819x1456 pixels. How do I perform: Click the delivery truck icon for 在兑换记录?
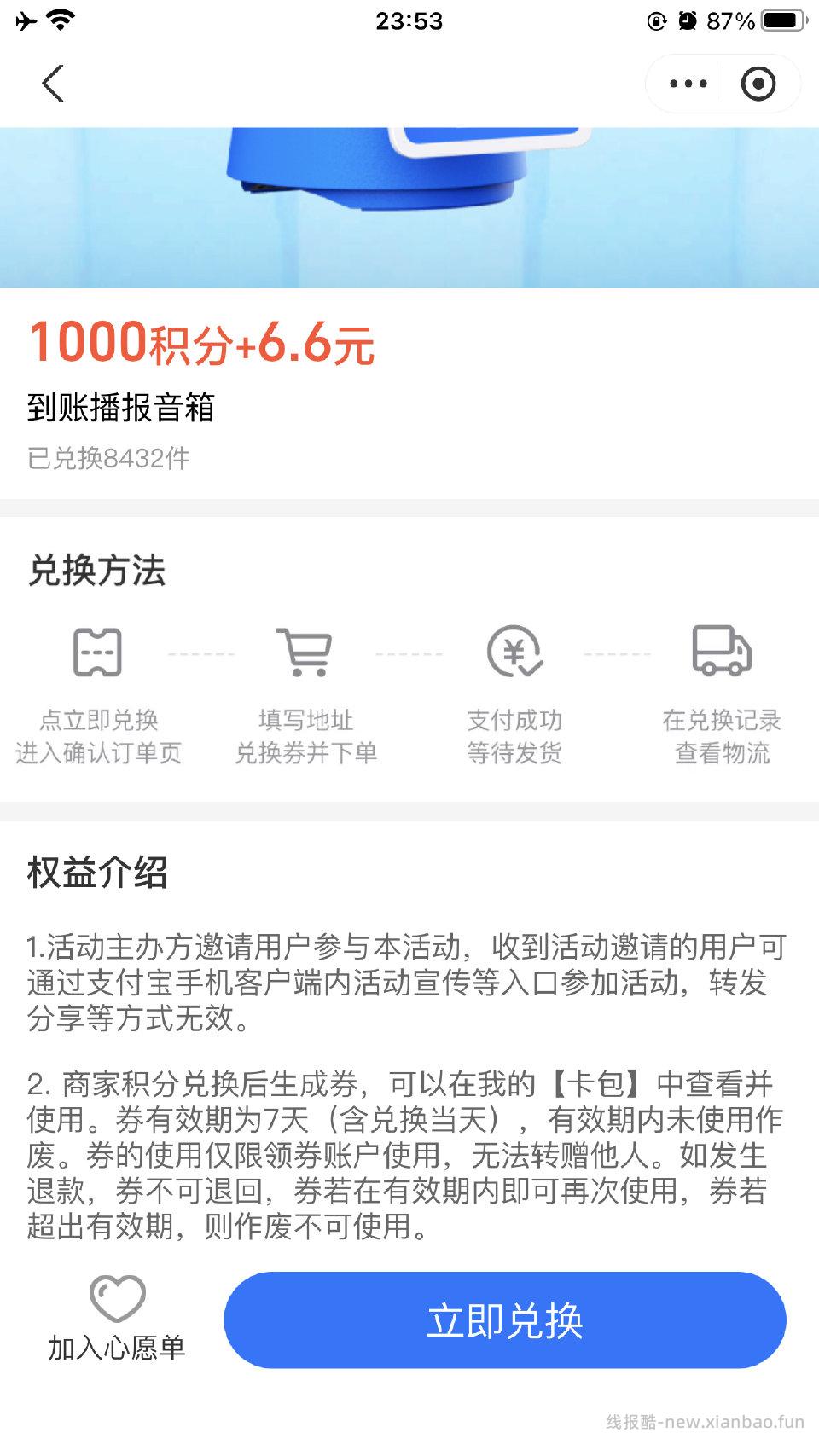pyautogui.click(x=721, y=650)
